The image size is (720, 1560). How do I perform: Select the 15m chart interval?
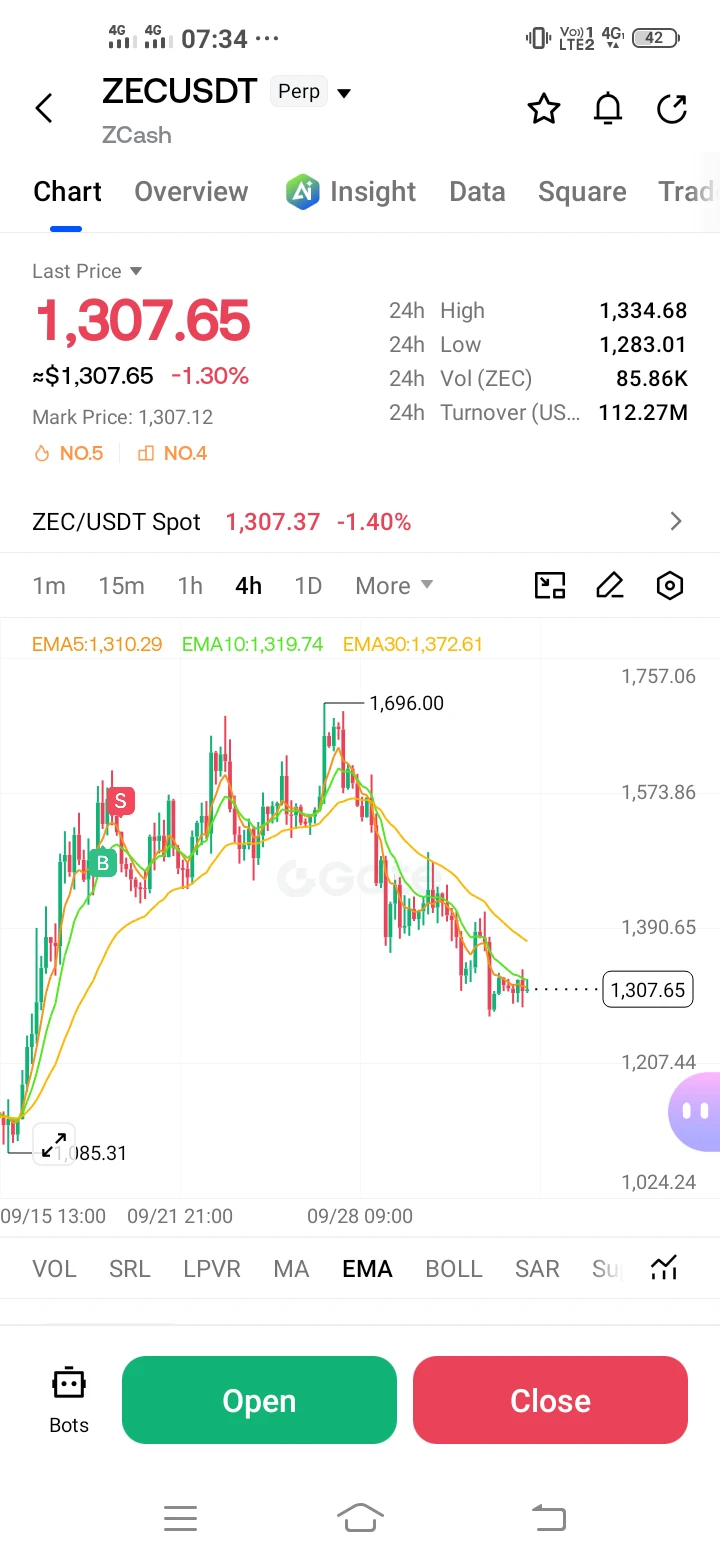pos(121,586)
